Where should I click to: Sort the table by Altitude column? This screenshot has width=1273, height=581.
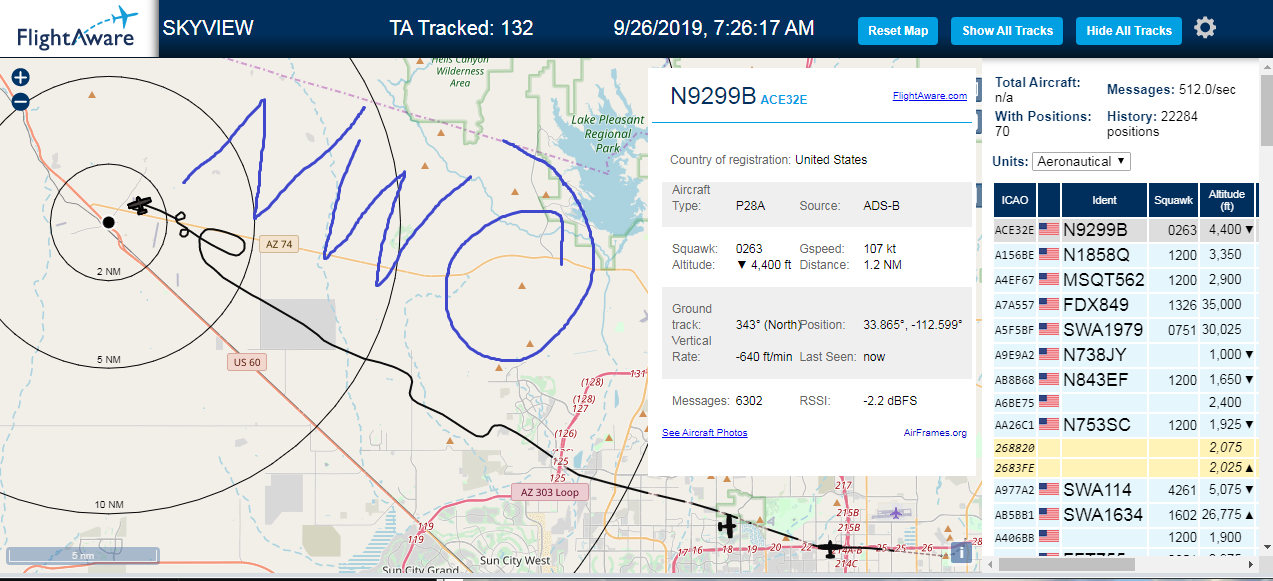click(x=1226, y=200)
